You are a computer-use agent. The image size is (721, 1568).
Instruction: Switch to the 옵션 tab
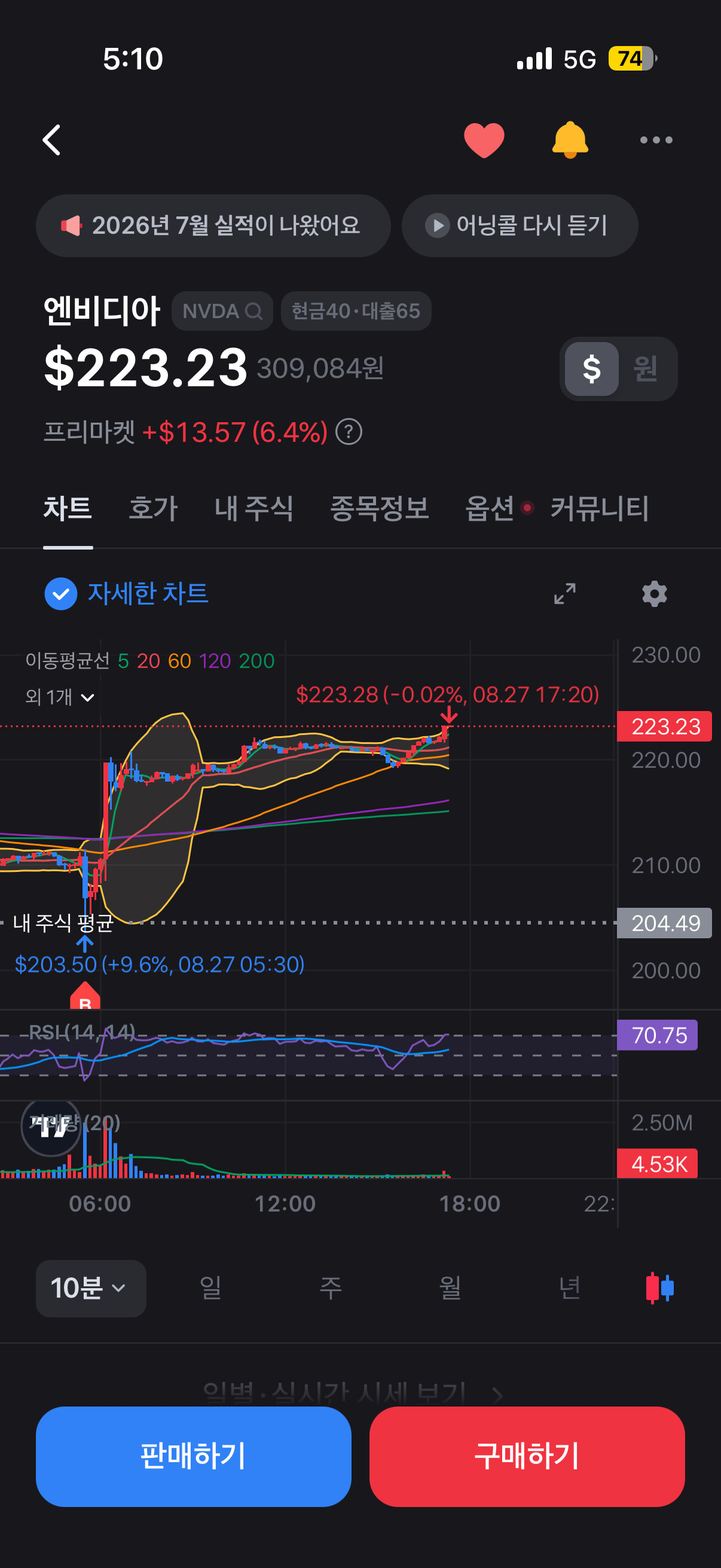tap(489, 508)
